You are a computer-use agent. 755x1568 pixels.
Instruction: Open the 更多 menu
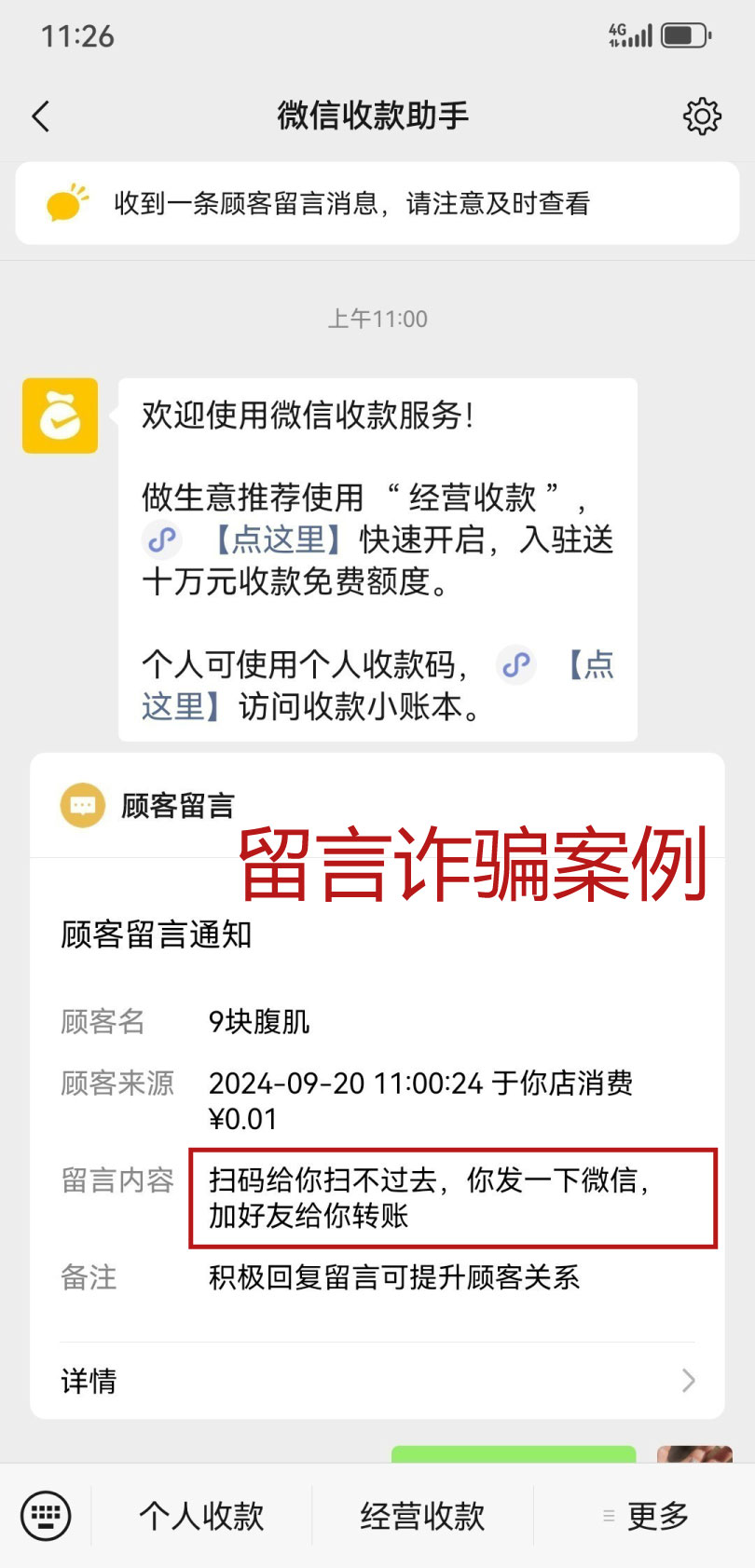pos(646,1516)
